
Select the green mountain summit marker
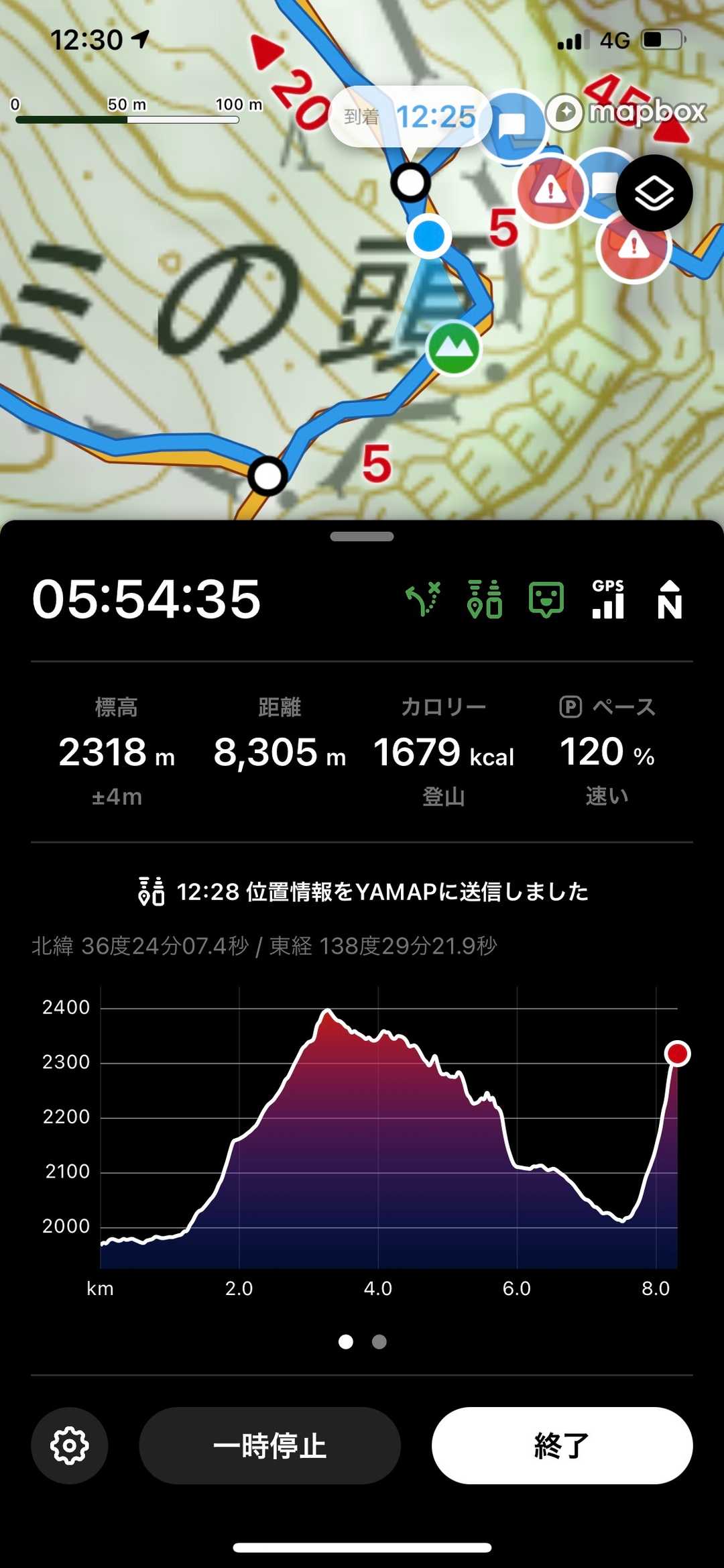[454, 348]
